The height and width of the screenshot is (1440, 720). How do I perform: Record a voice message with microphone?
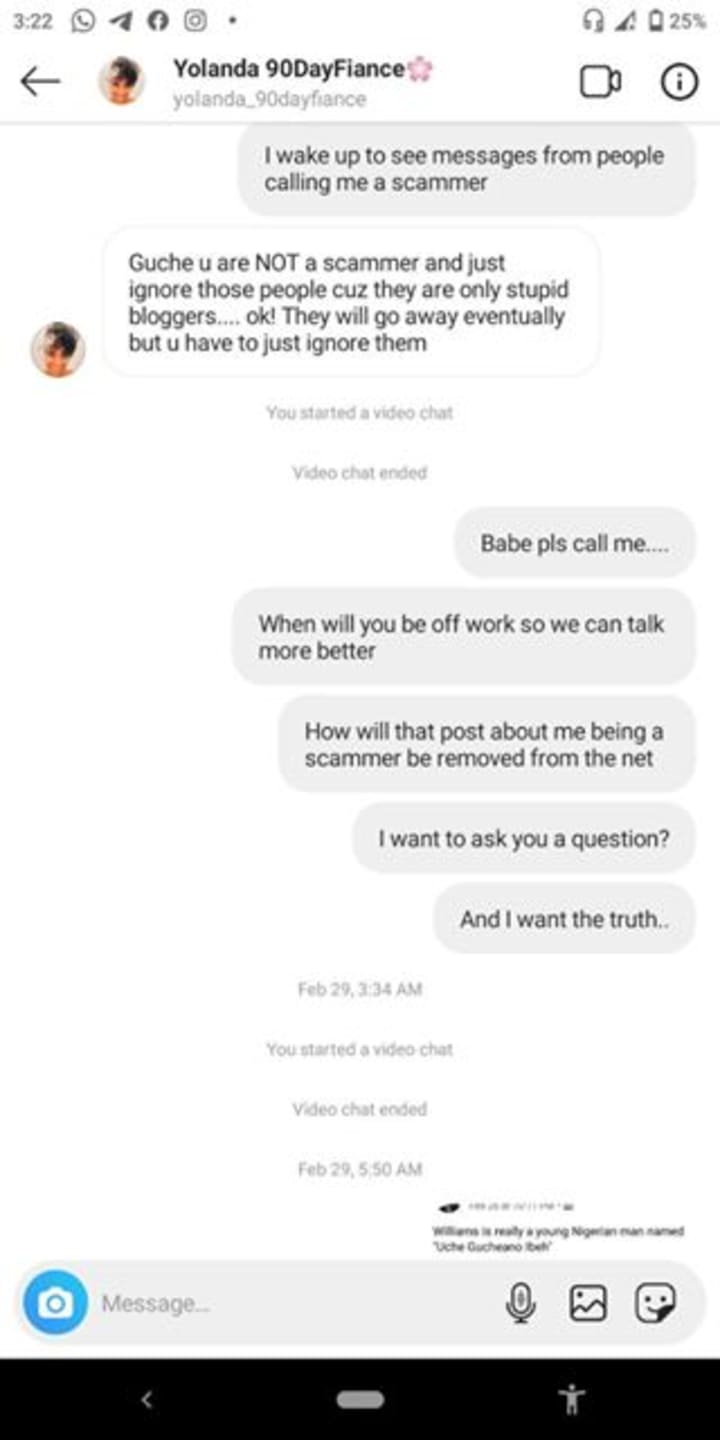[520, 1302]
